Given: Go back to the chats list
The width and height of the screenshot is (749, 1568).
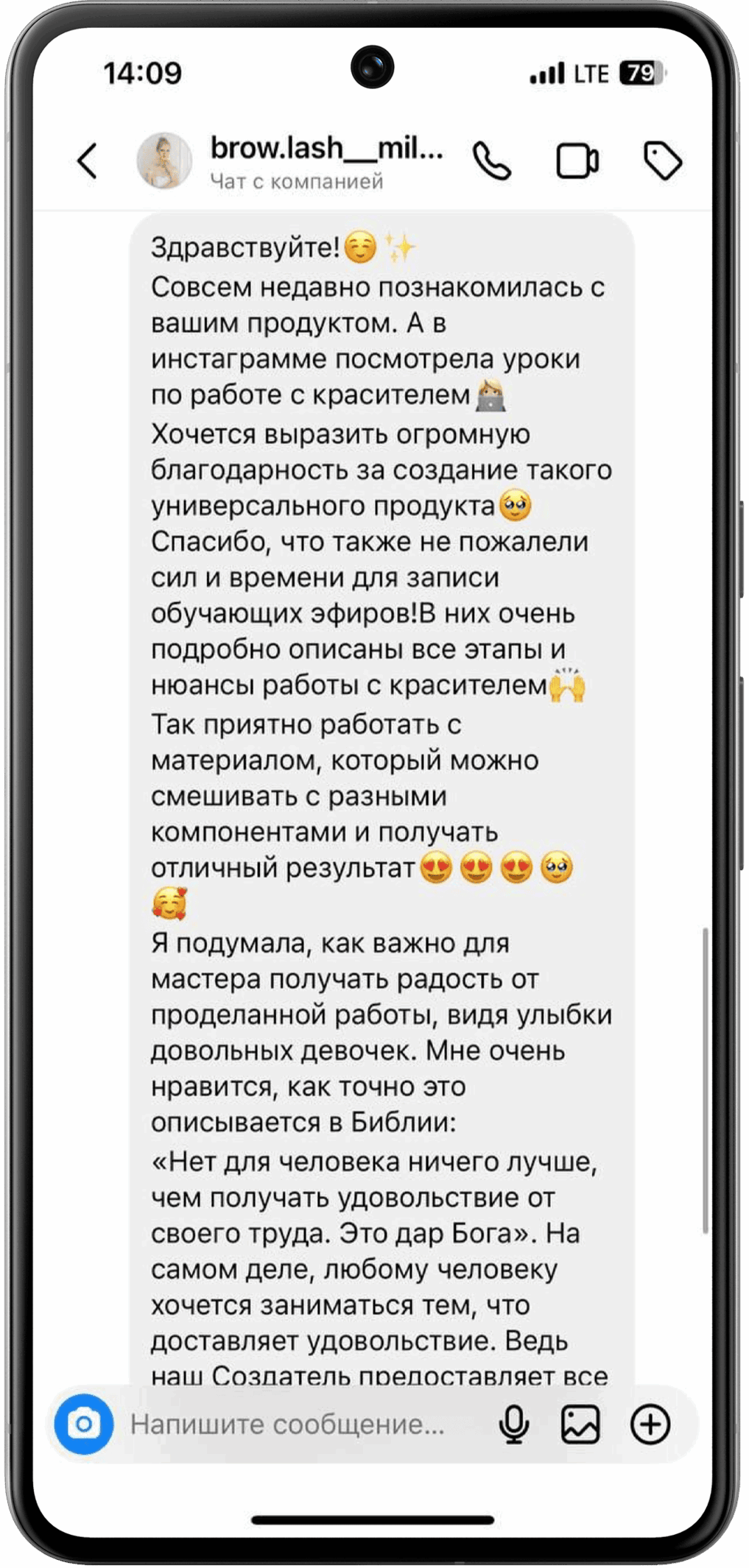Looking at the screenshot, I should pos(88,161).
